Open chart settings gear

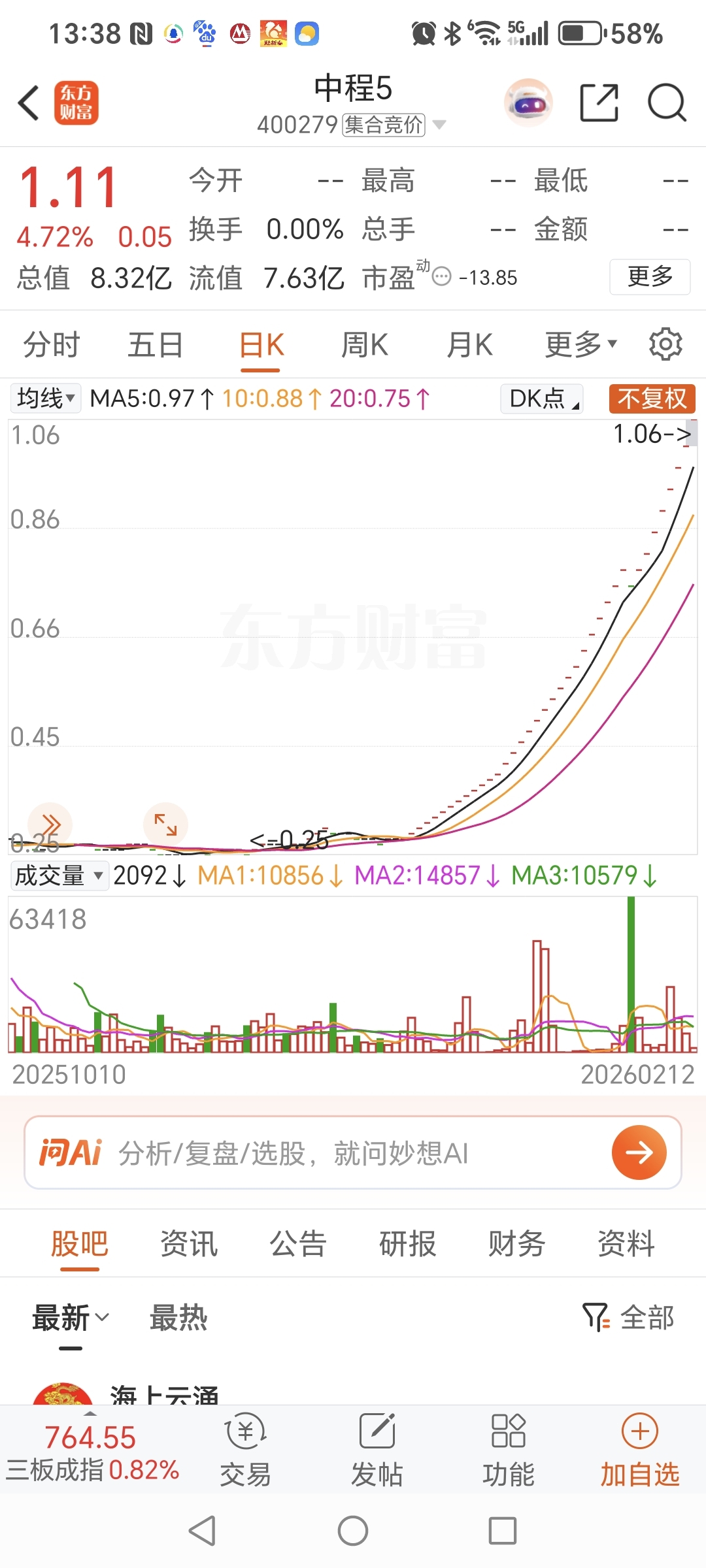click(665, 344)
